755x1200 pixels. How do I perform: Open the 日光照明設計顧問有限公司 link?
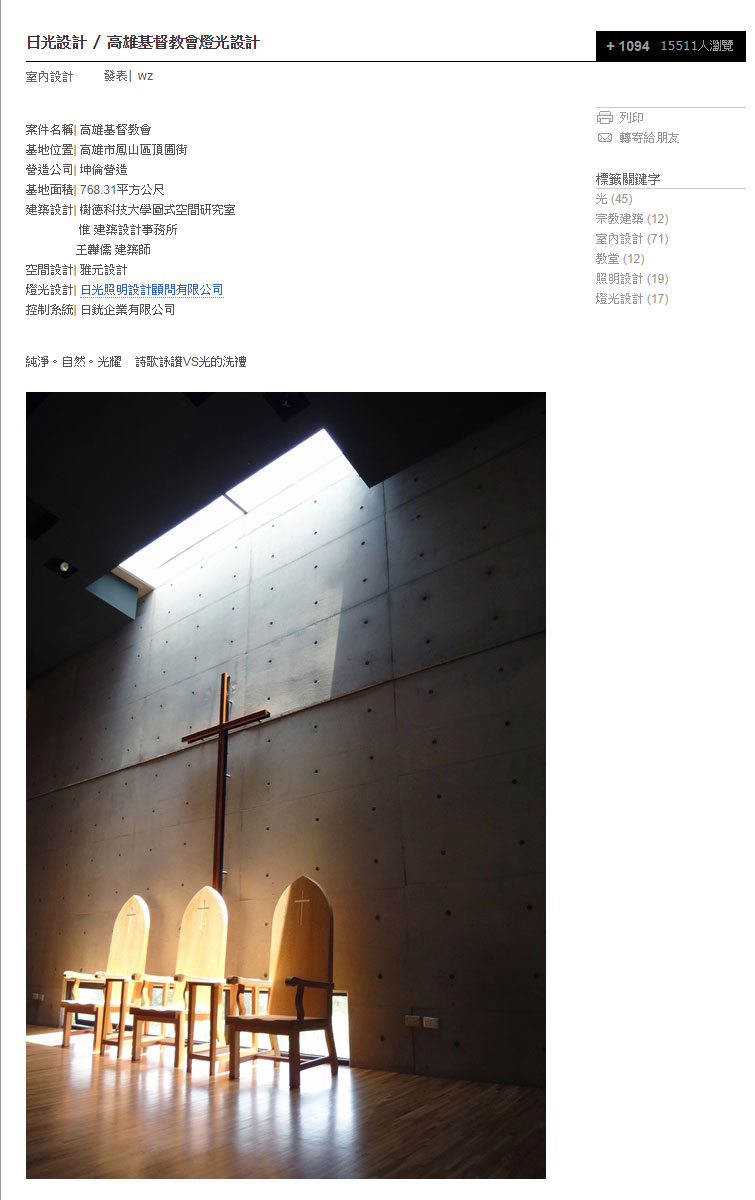pos(151,290)
